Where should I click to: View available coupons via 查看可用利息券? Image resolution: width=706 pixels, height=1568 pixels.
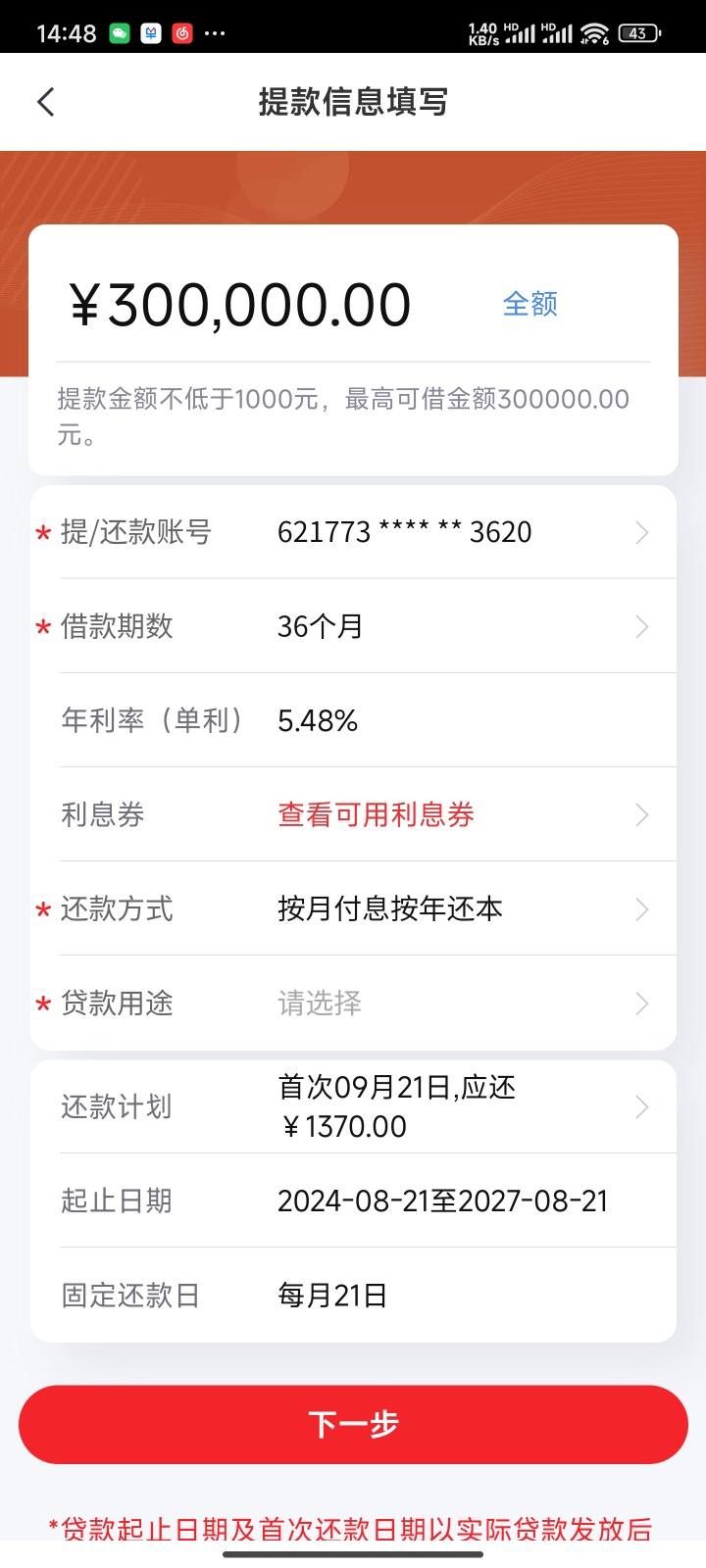tap(376, 814)
